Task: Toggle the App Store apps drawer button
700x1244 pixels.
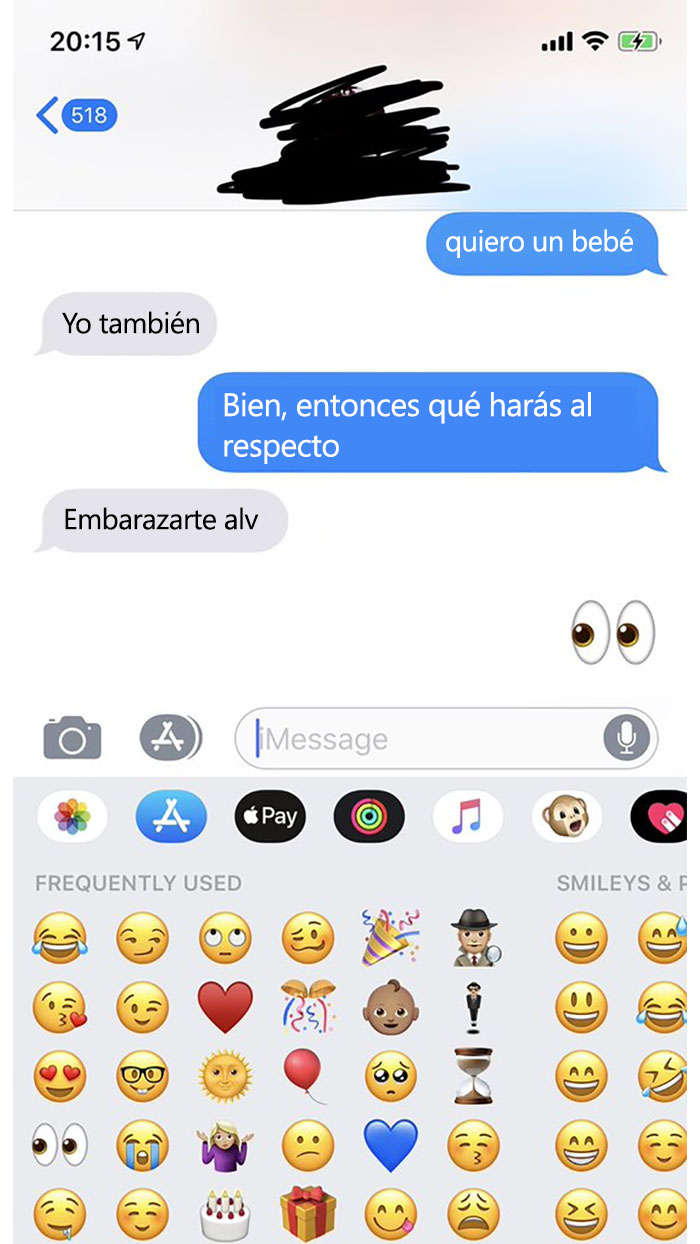Action: tap(170, 739)
